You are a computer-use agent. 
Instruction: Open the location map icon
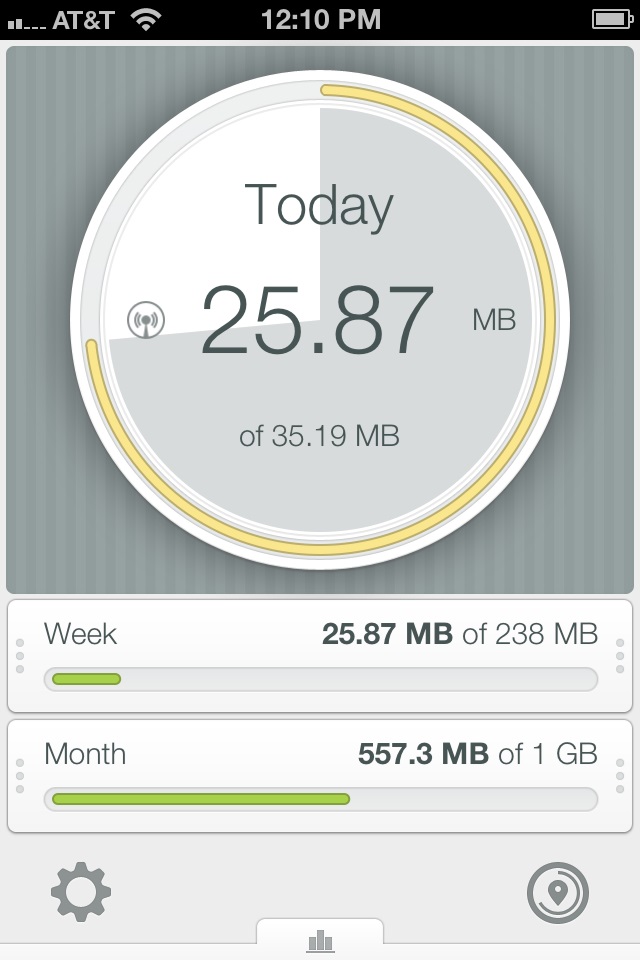(557, 892)
